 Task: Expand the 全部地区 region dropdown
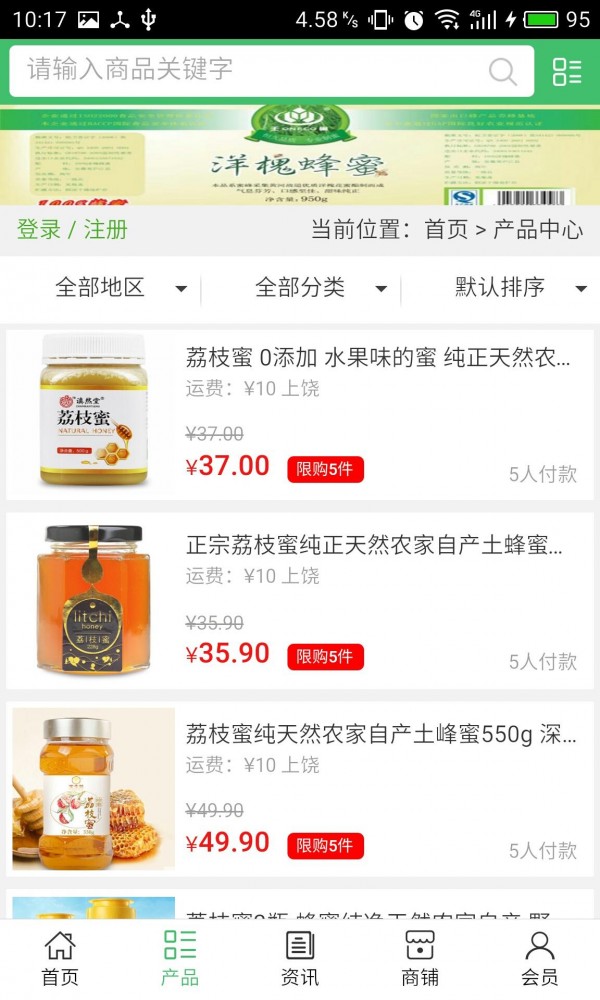[x=118, y=288]
